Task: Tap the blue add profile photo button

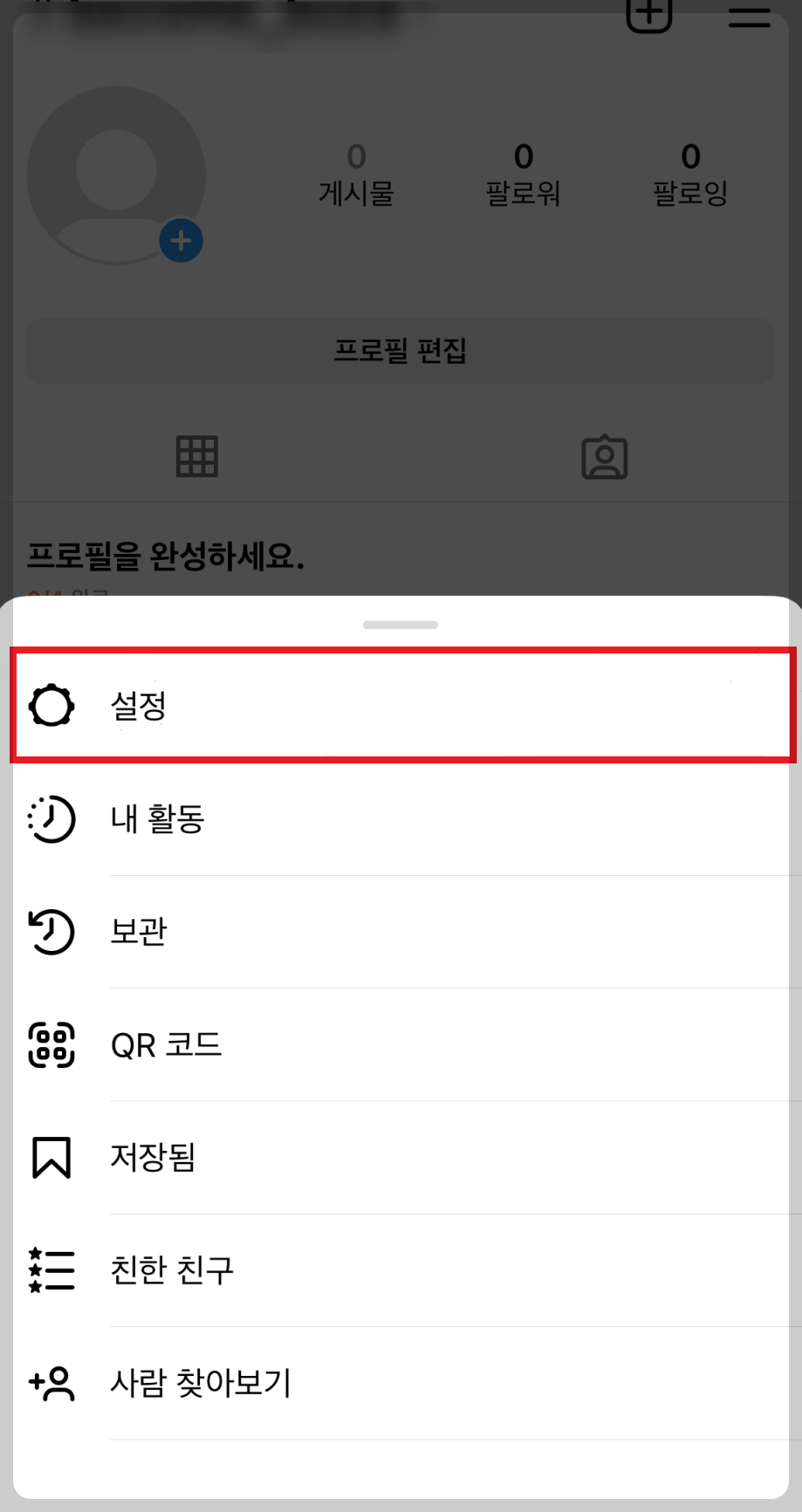Action: point(181,240)
